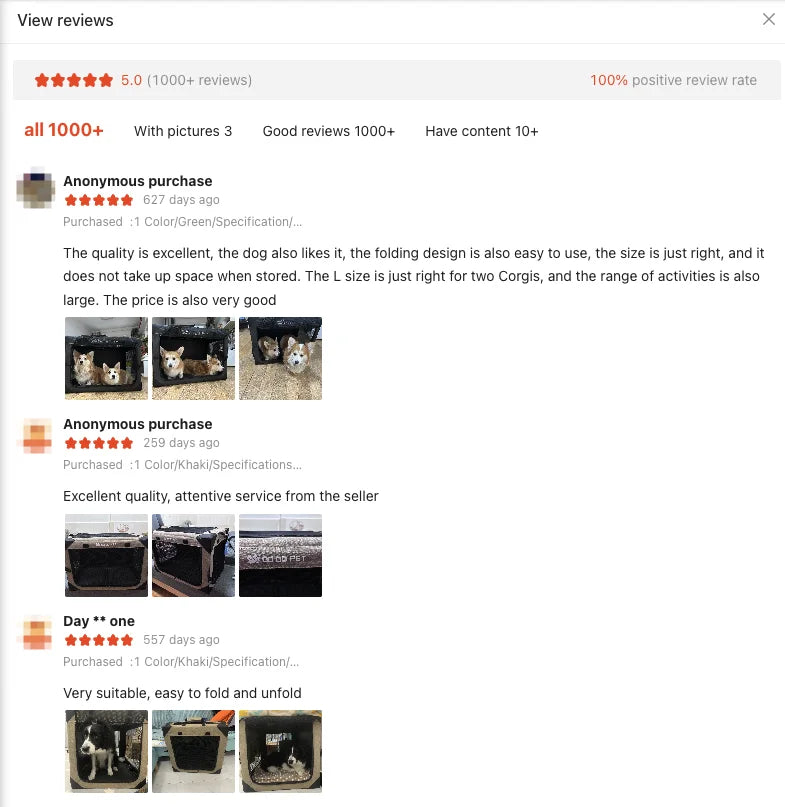Enlarge first photo from Day ** one's review
This screenshot has width=785, height=807.
click(x=106, y=751)
